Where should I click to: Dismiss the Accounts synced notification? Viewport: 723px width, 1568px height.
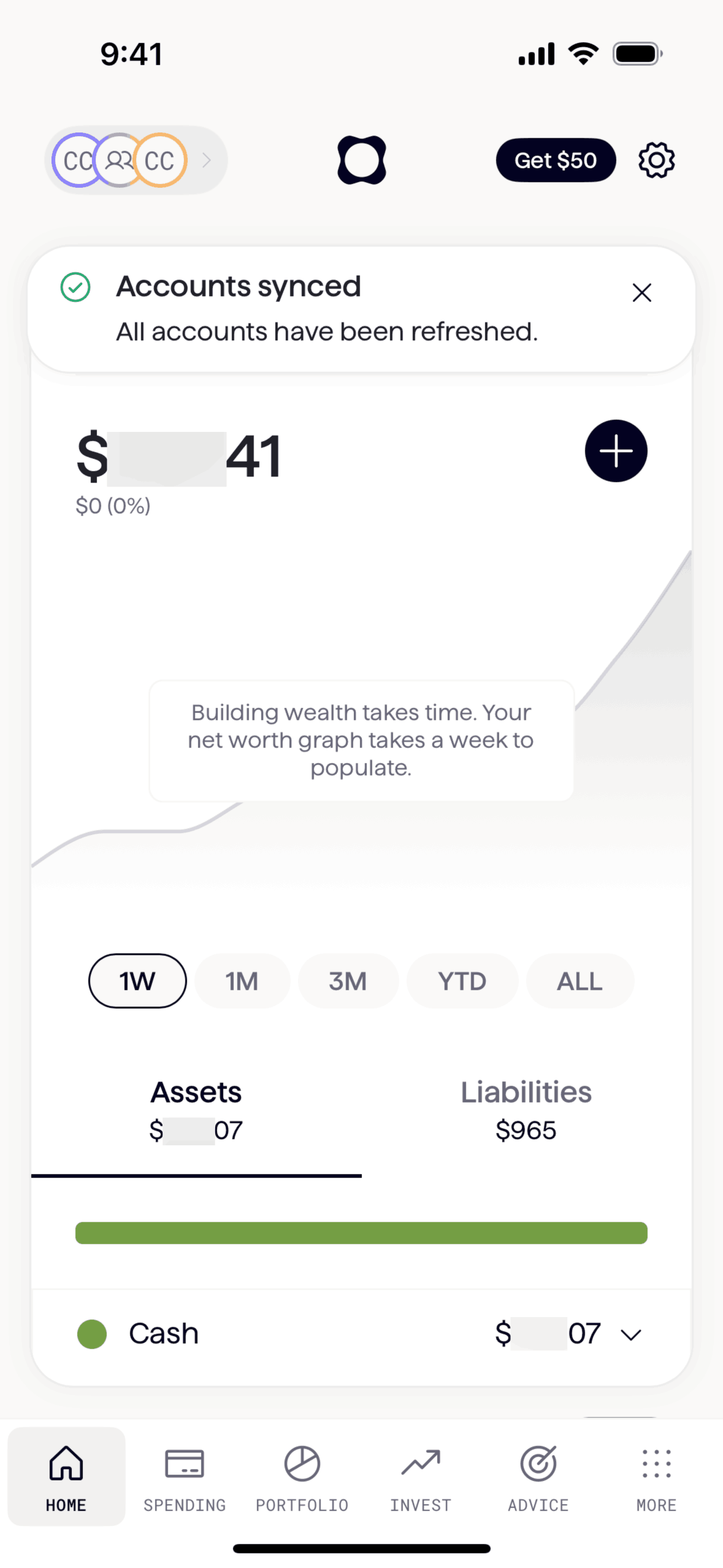(x=641, y=293)
